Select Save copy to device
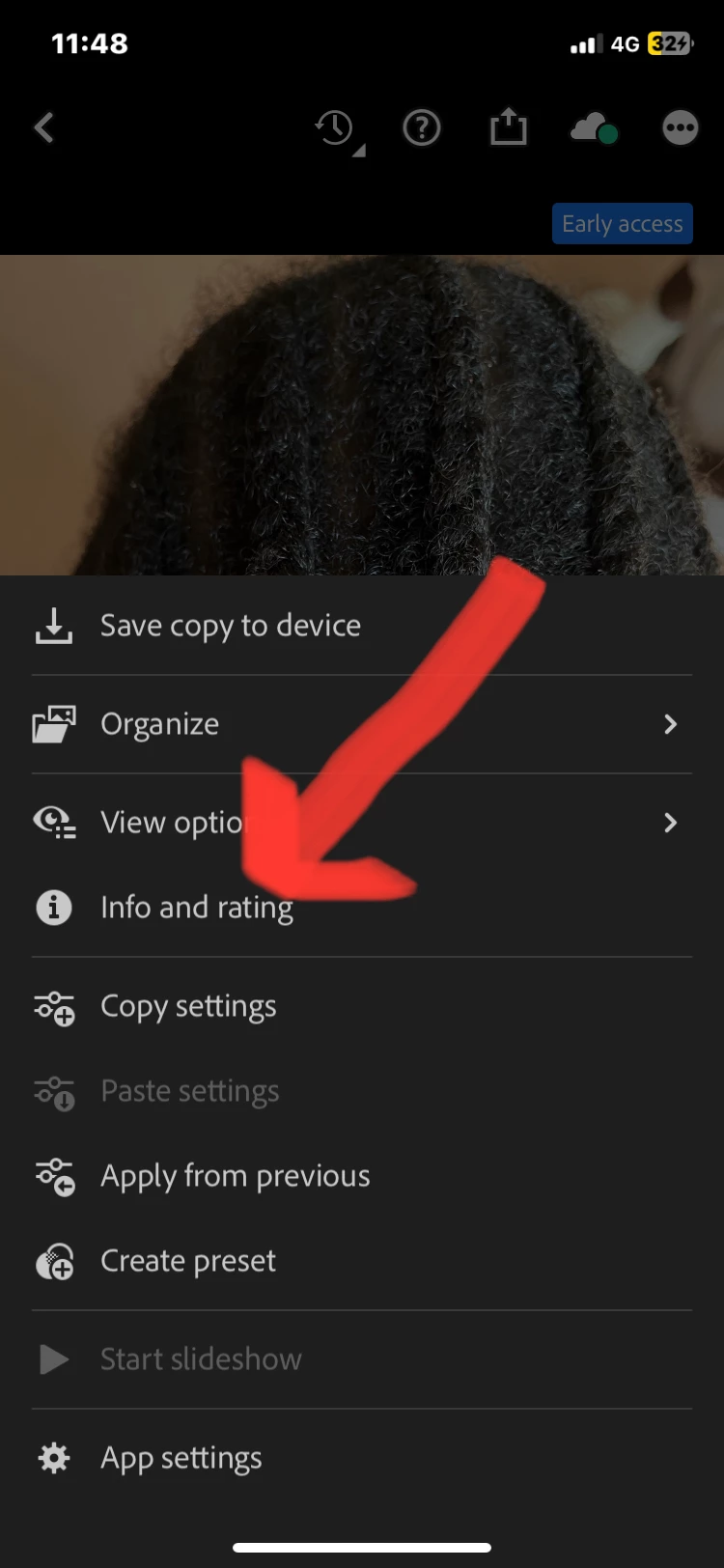The width and height of the screenshot is (724, 1568). 230,626
